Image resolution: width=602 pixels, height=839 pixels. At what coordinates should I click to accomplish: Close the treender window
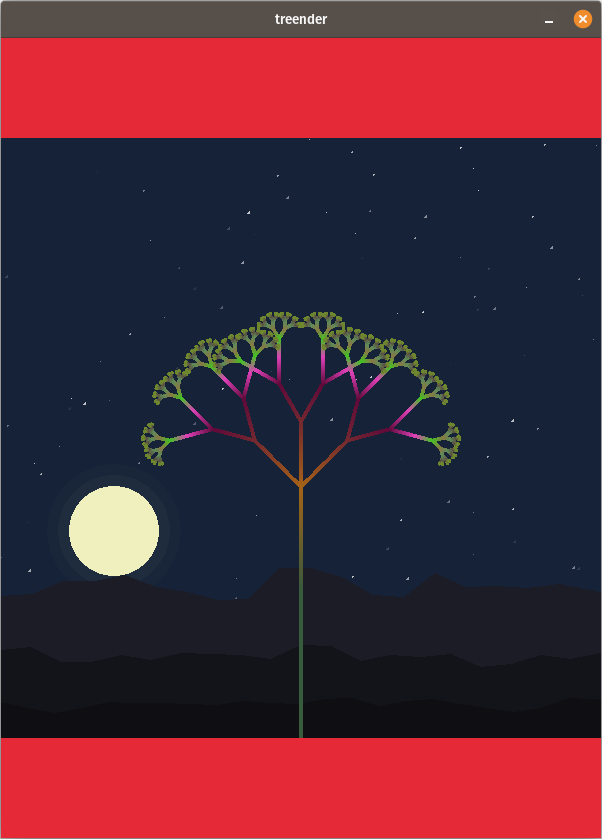click(582, 19)
